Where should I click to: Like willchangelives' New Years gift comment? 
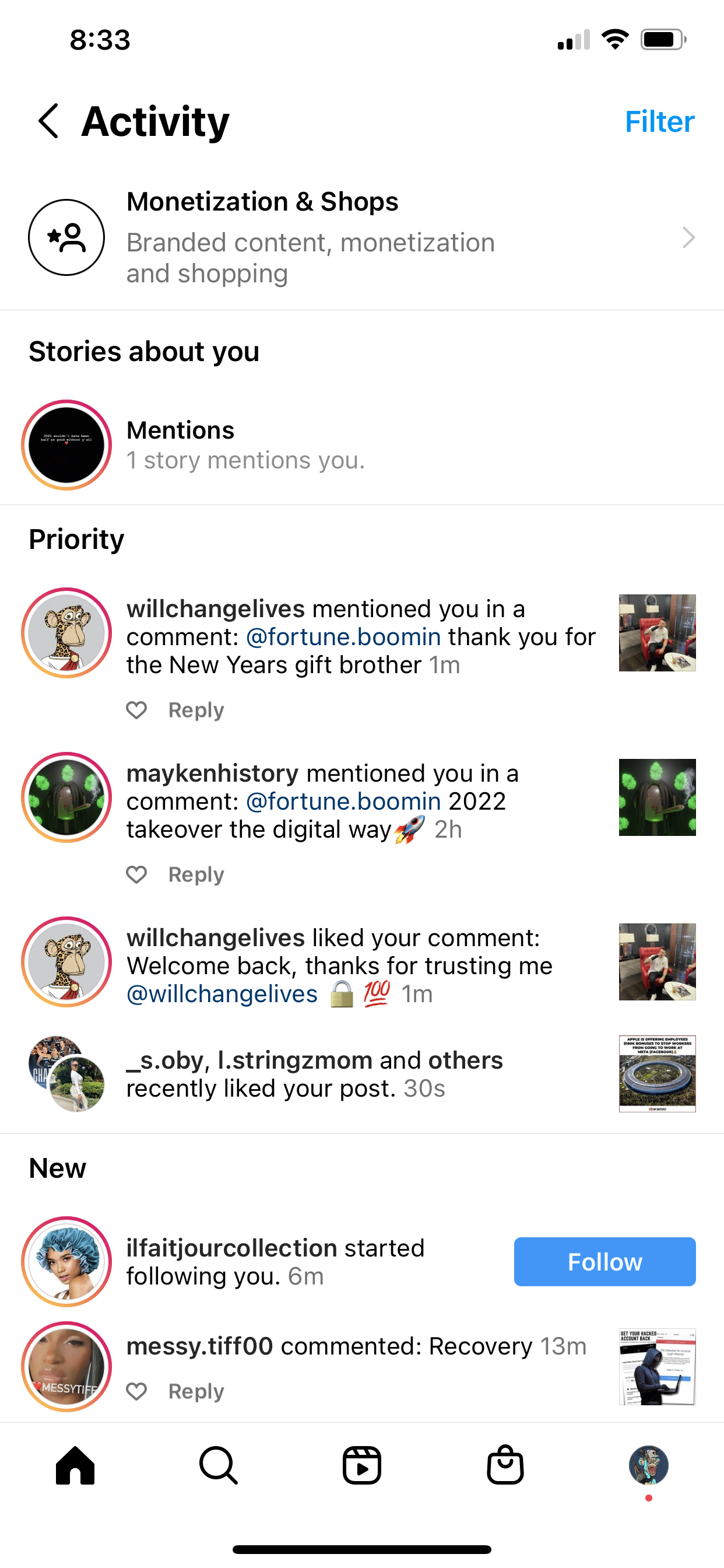(136, 710)
